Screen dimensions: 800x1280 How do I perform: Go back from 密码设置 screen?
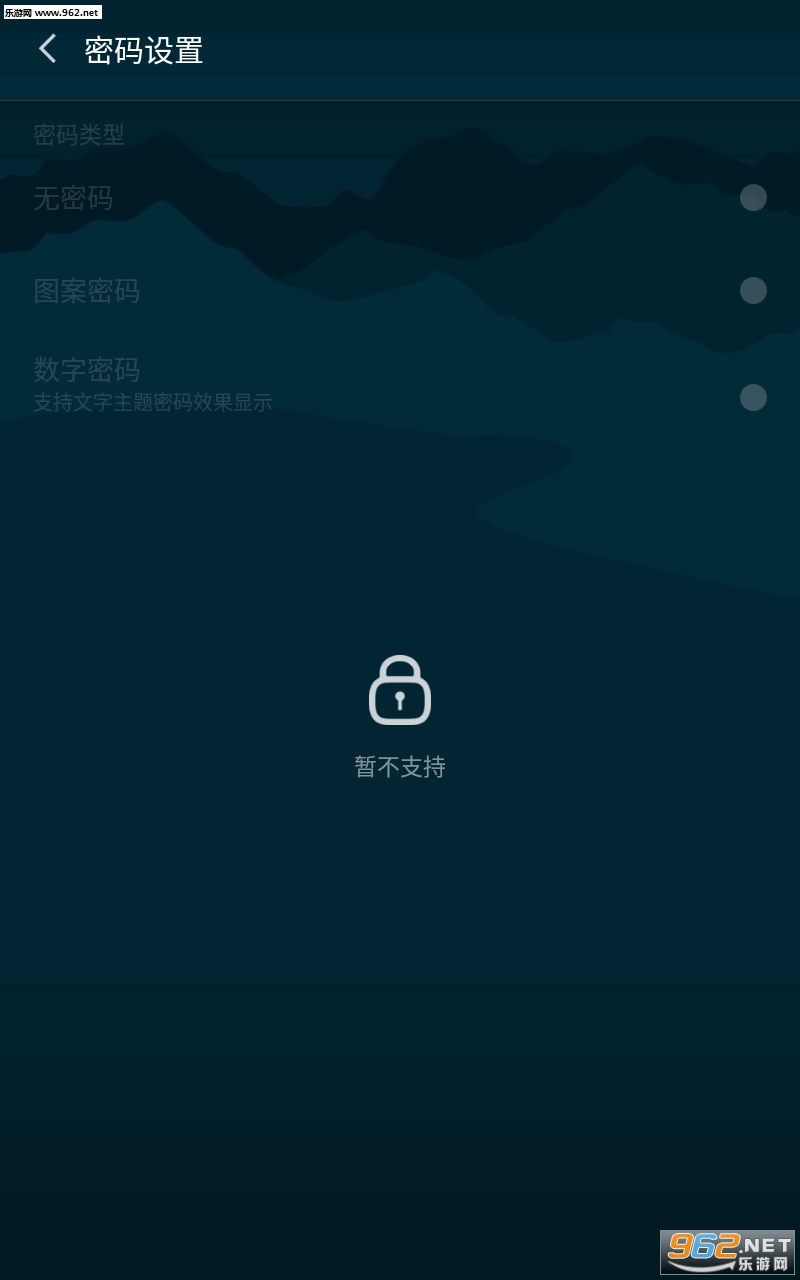(x=47, y=49)
